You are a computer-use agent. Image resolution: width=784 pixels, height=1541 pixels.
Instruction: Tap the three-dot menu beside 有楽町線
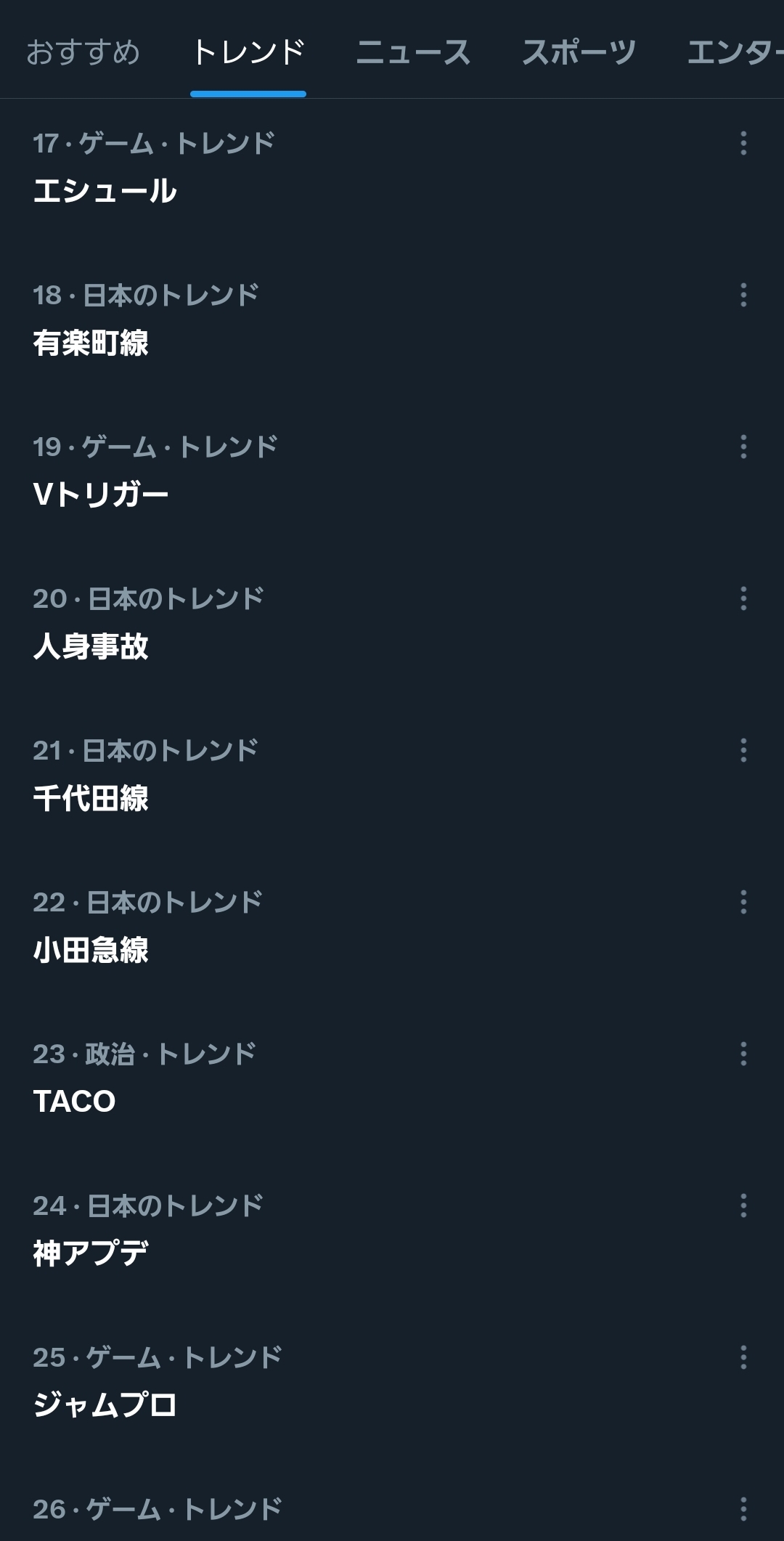(743, 295)
